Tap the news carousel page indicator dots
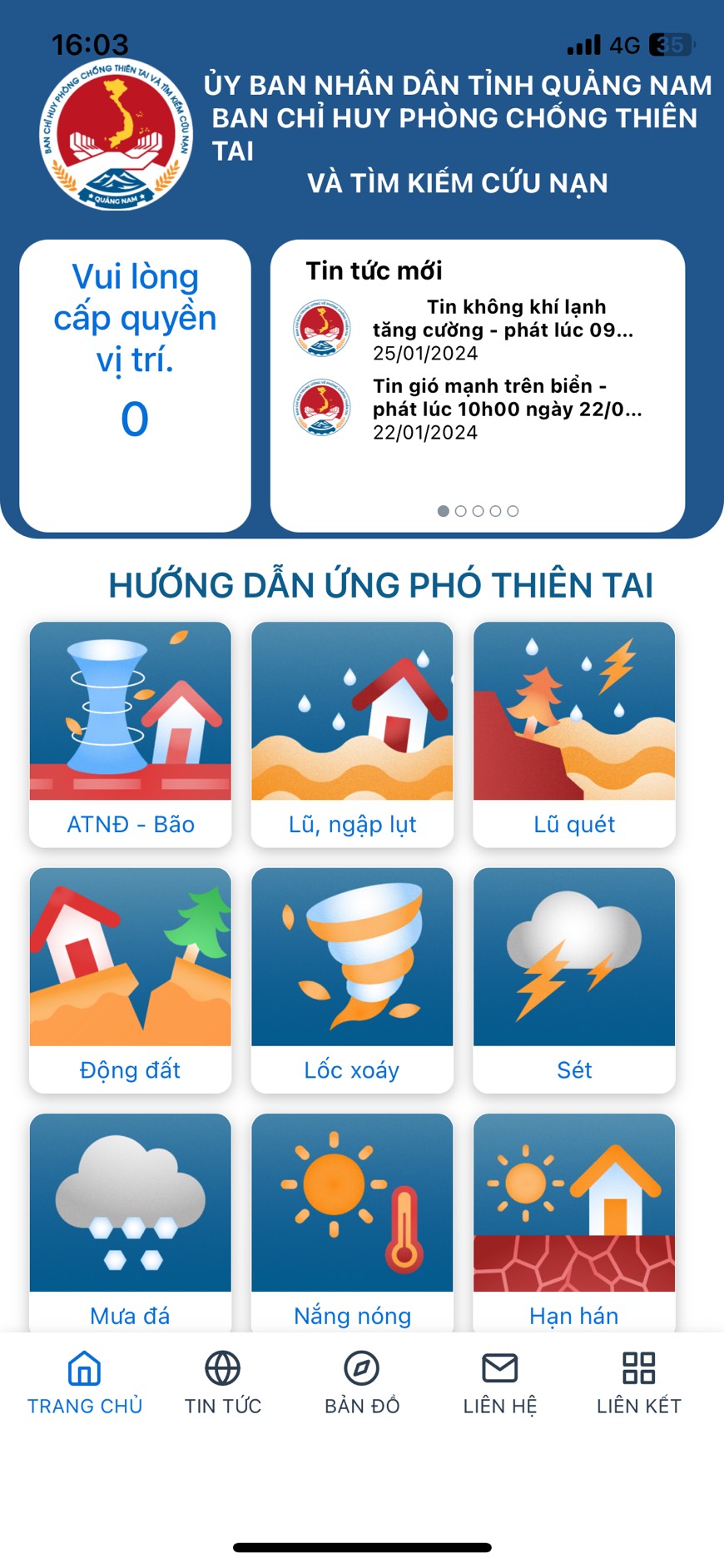Screen dimensions: 724x1568 click(478, 511)
